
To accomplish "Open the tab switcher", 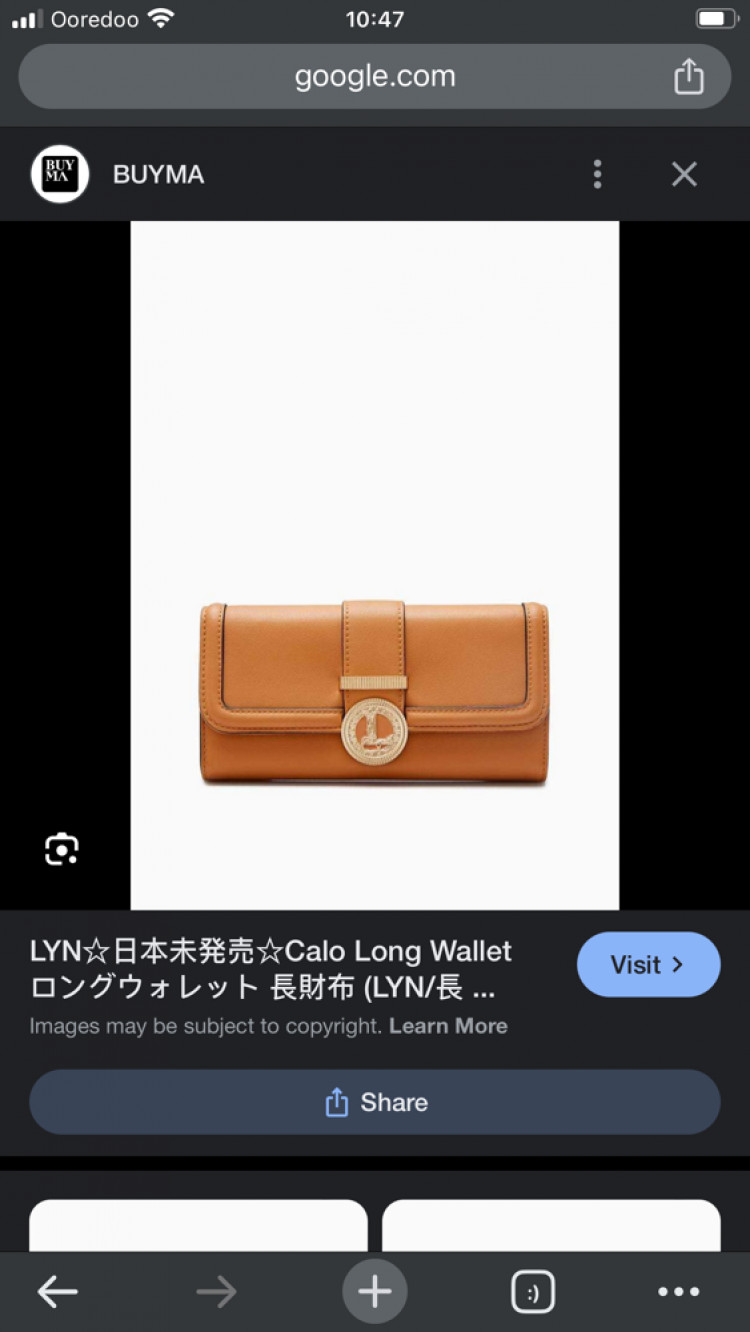I will click(x=532, y=1292).
